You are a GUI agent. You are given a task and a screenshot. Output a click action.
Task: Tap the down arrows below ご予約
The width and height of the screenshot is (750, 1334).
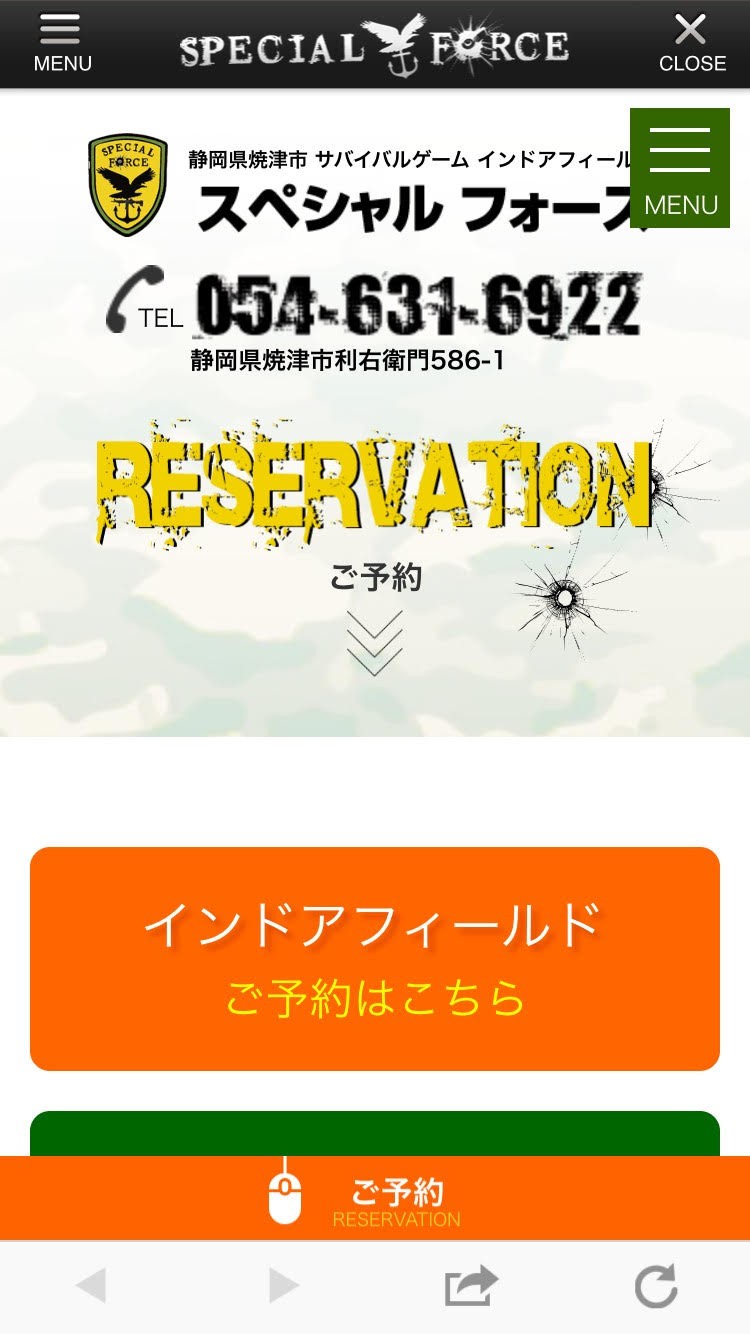375,642
